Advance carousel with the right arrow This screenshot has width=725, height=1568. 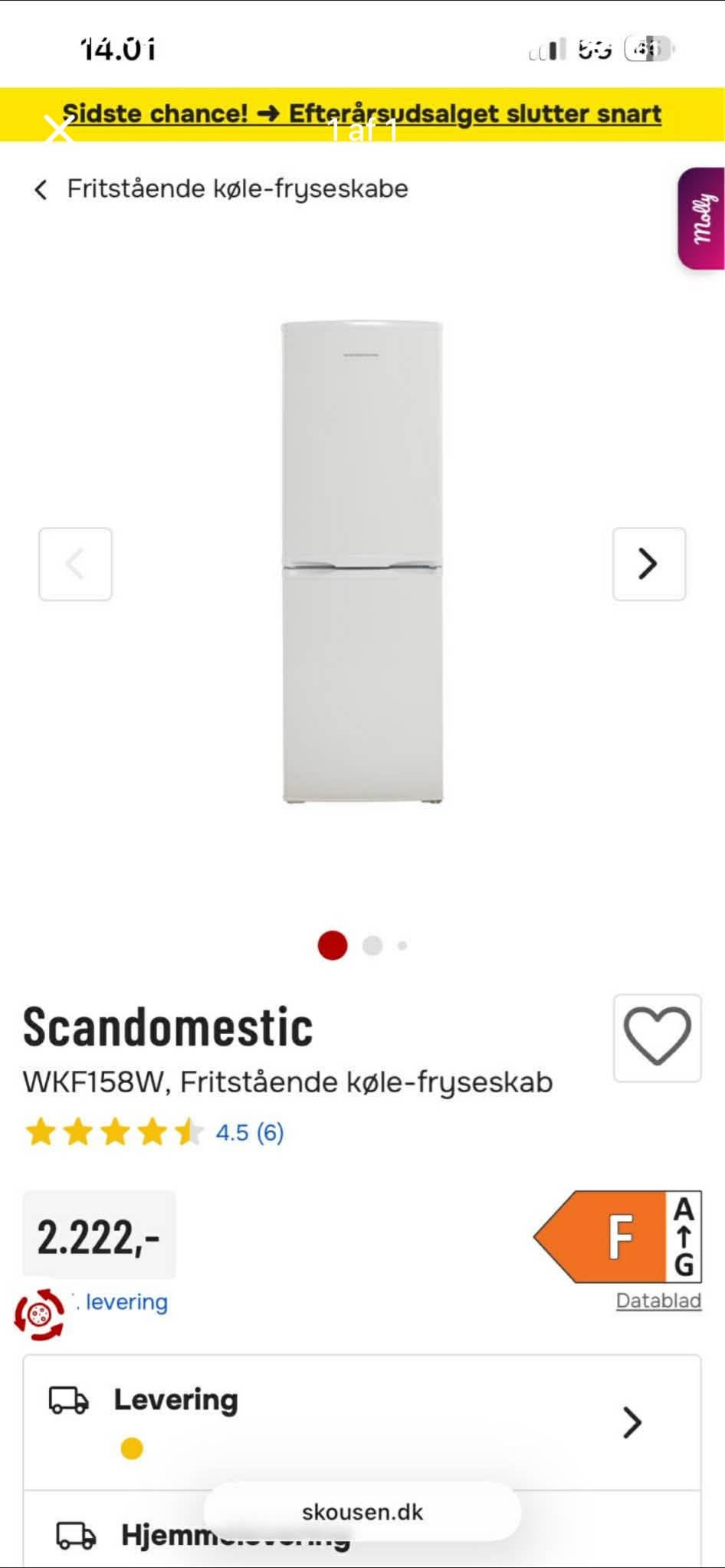tap(648, 565)
